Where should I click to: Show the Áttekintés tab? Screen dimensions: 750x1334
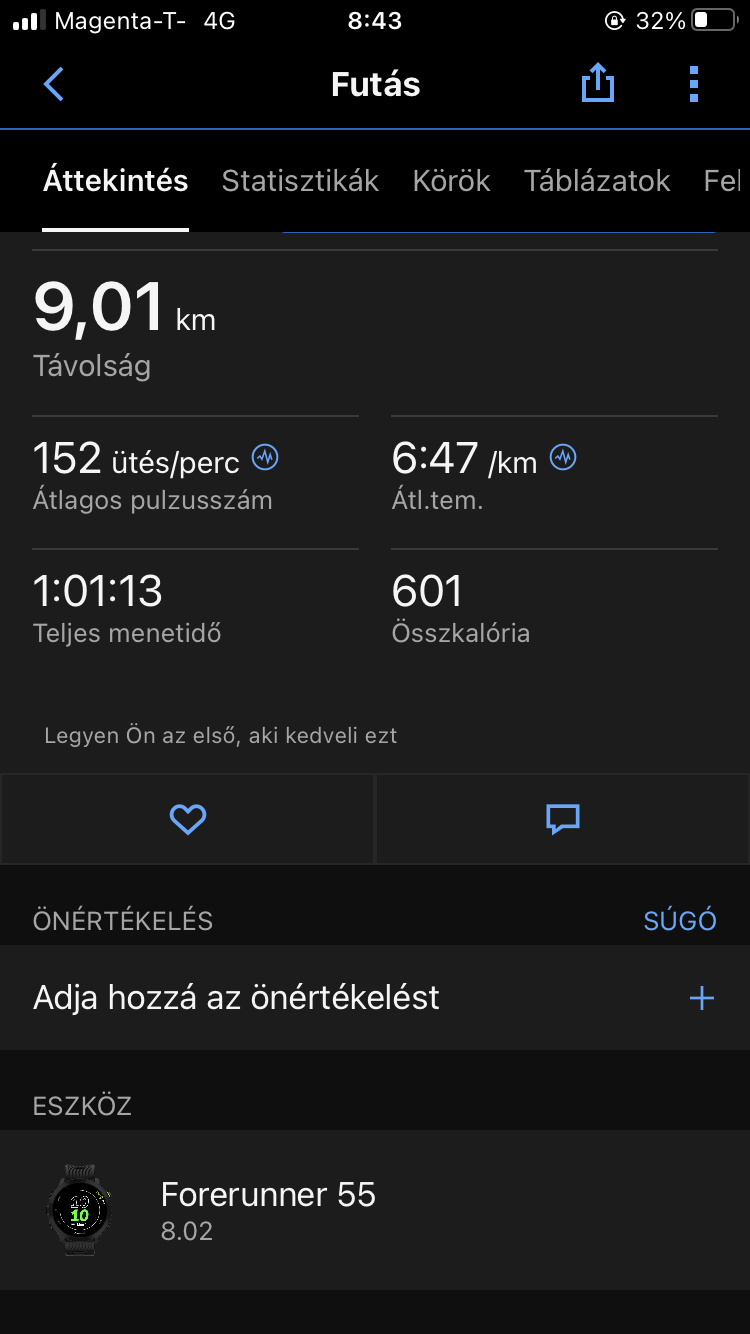pos(116,181)
